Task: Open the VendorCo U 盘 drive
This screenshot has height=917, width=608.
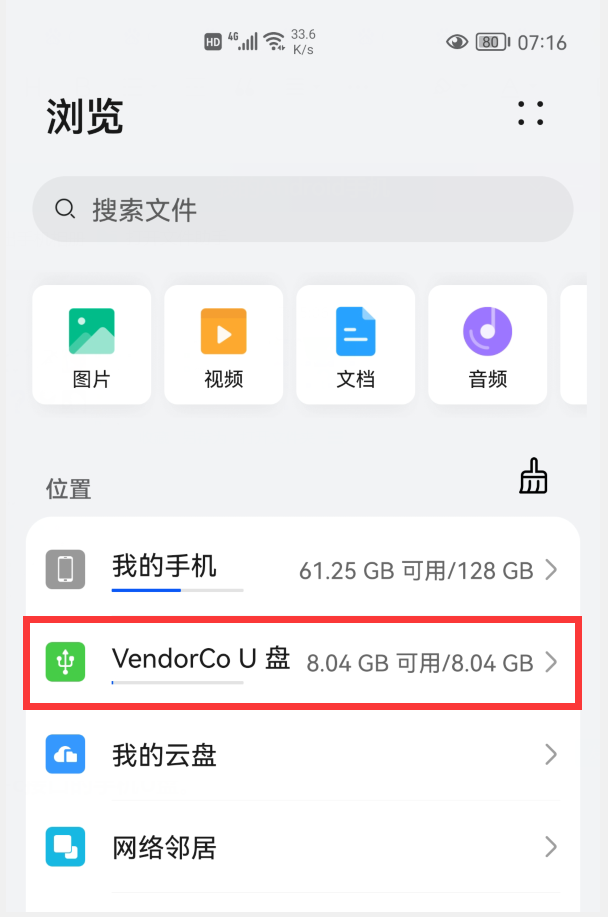Action: 302,663
